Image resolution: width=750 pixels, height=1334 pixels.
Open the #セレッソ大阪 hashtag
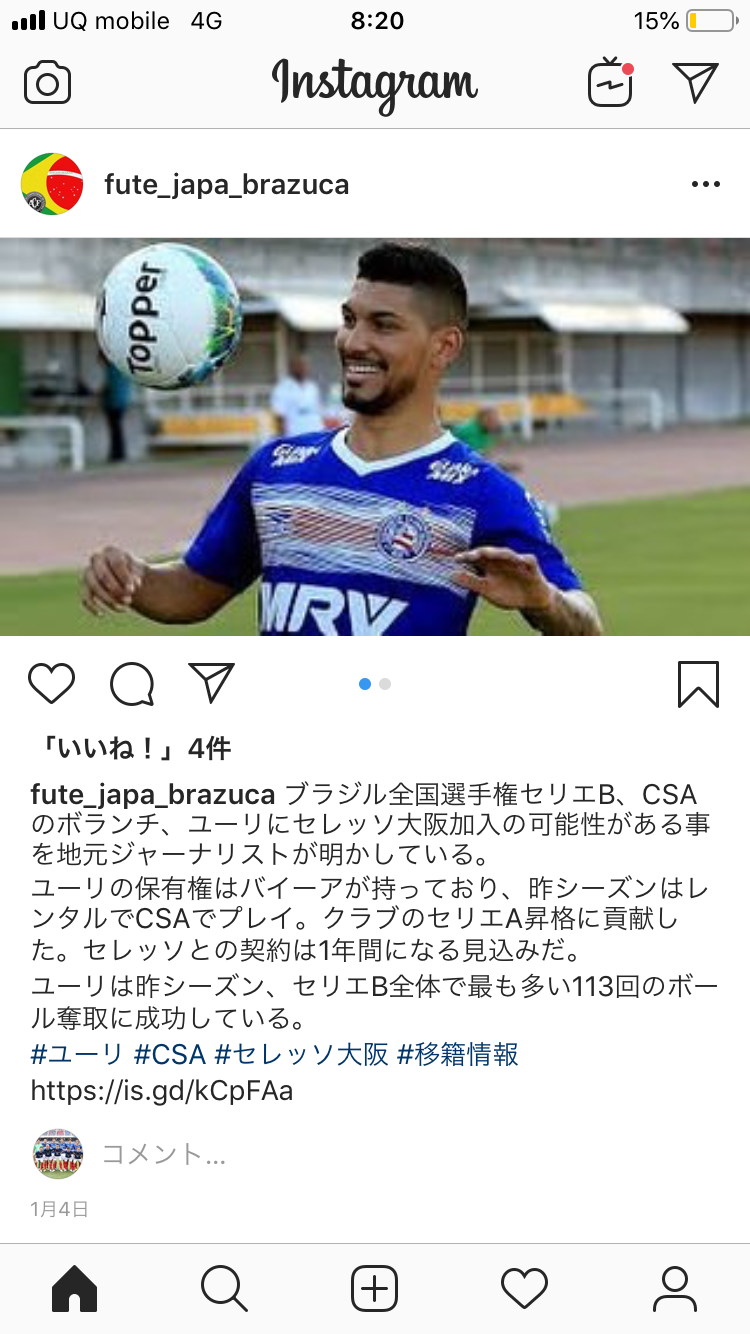pos(302,1054)
